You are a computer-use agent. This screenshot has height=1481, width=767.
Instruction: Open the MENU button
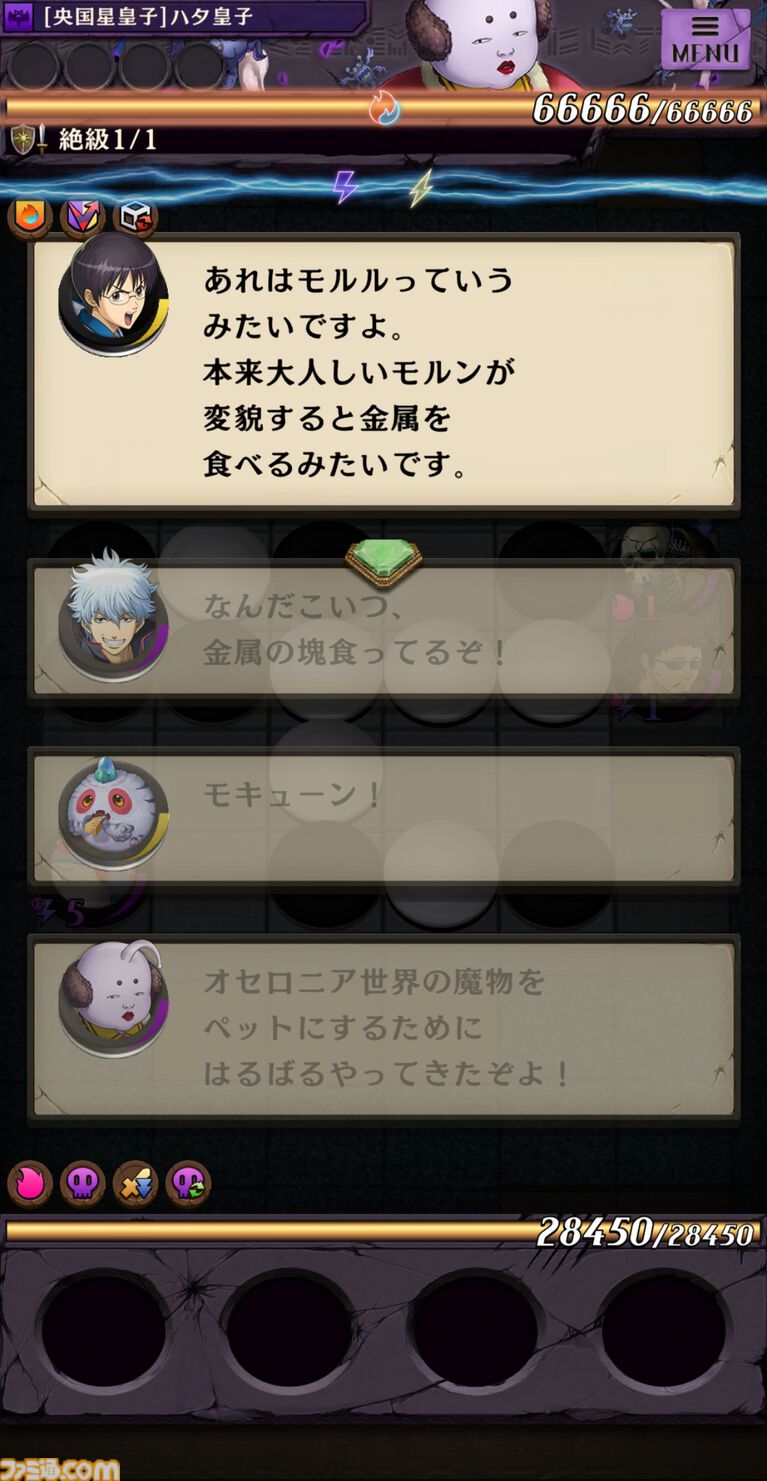706,40
